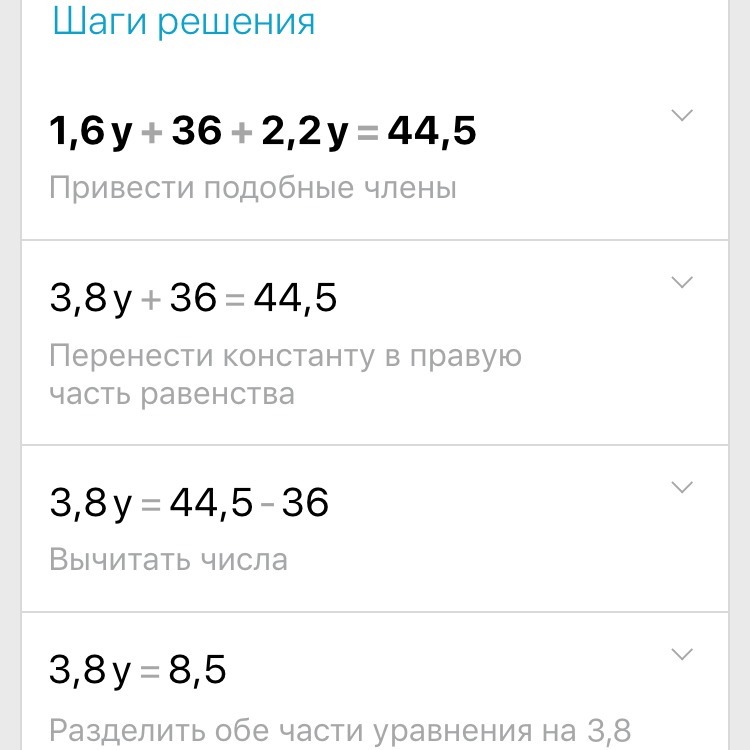Expand the step 3,8y = 44,5 - 36

pyautogui.click(x=681, y=488)
